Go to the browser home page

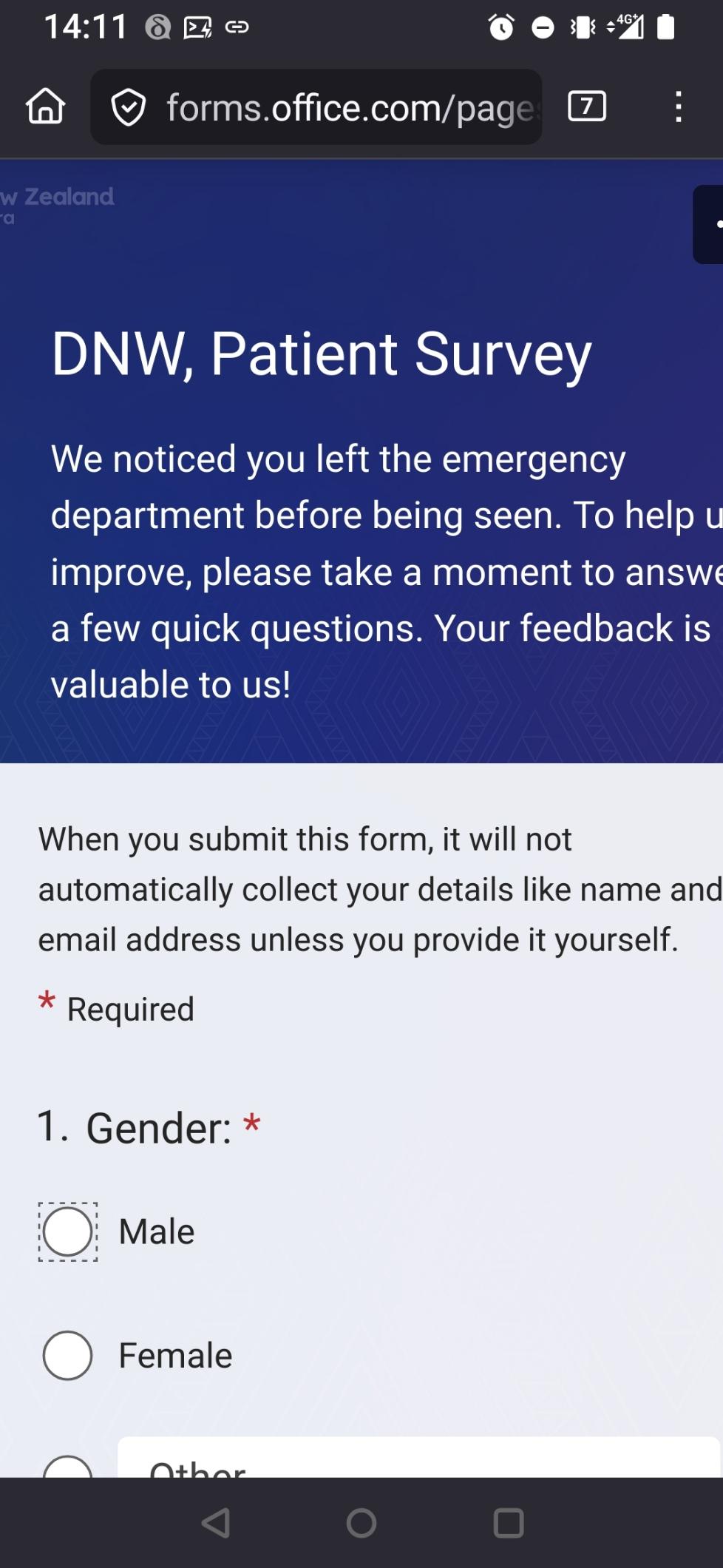click(x=46, y=107)
